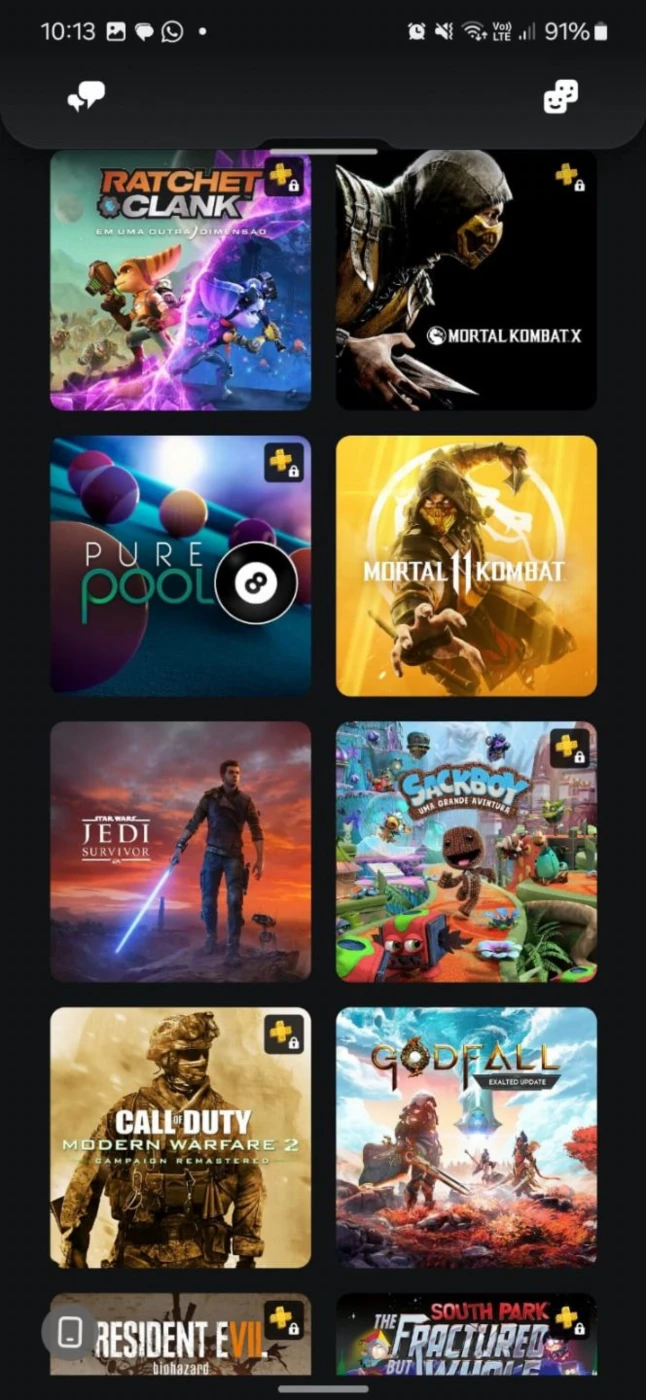Open Mortal Kombat 11

click(466, 566)
